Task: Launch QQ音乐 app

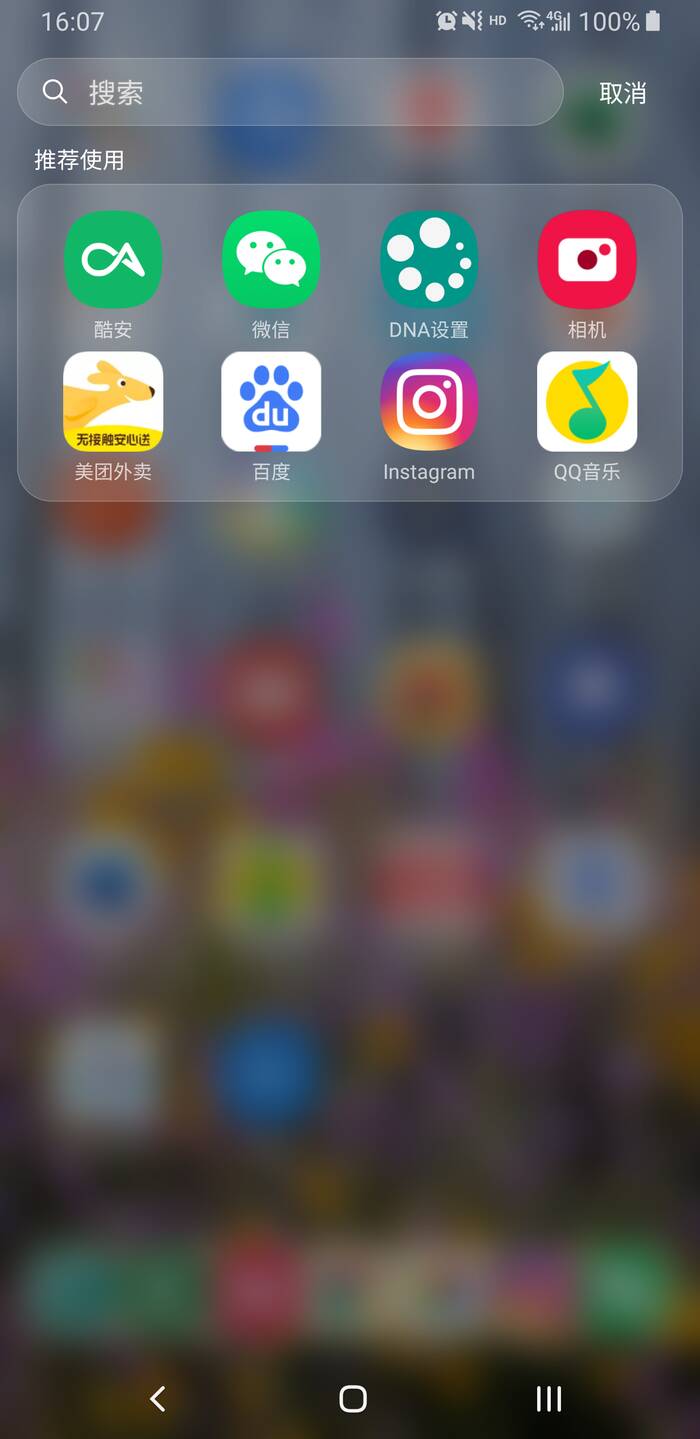Action: (x=587, y=402)
